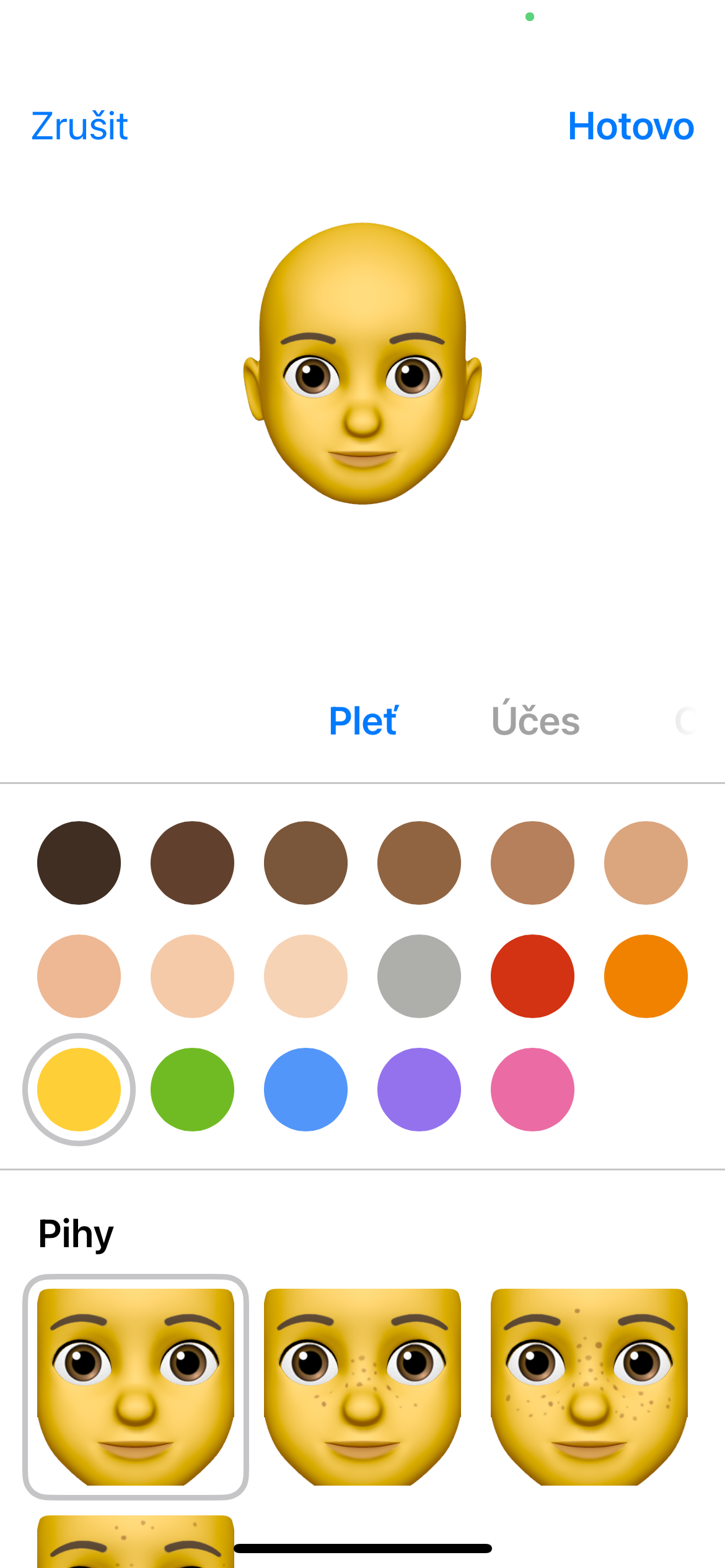Select the blue skin color
This screenshot has height=1568, width=725.
pyautogui.click(x=305, y=1089)
